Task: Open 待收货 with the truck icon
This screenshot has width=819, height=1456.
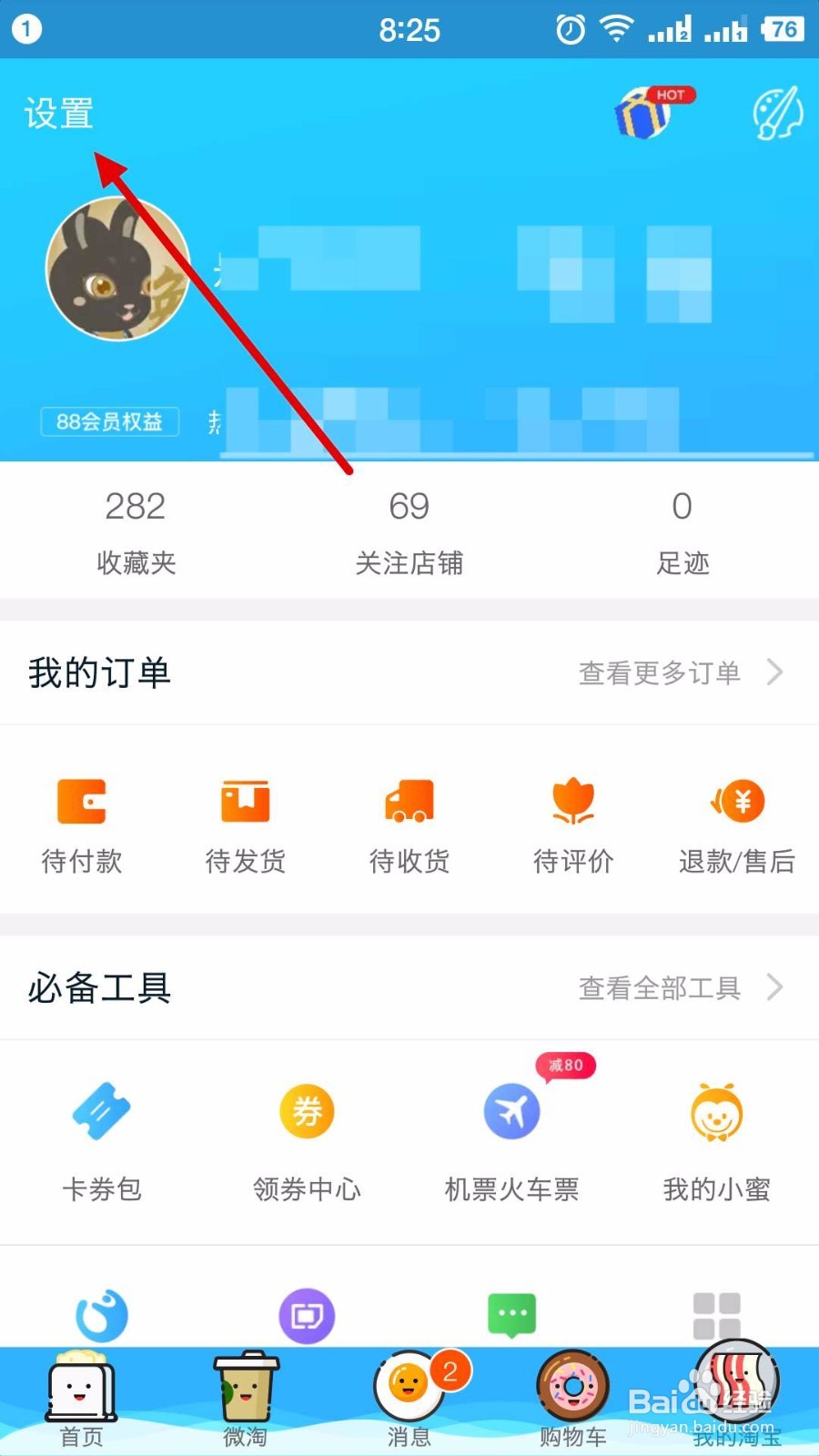Action: pos(408,824)
